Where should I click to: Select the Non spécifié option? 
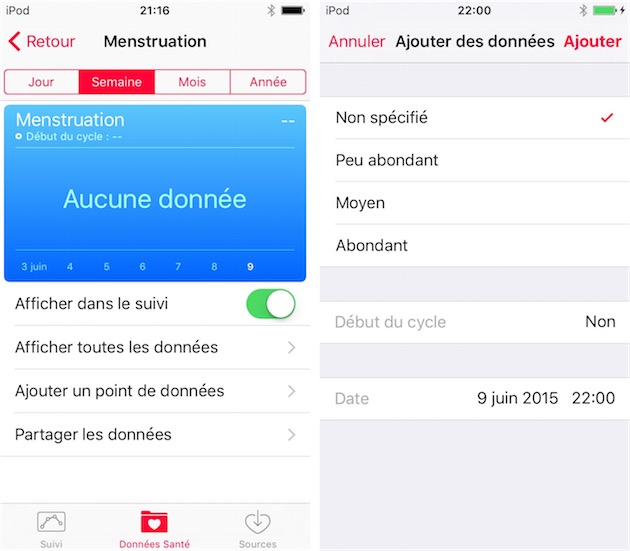pos(474,118)
